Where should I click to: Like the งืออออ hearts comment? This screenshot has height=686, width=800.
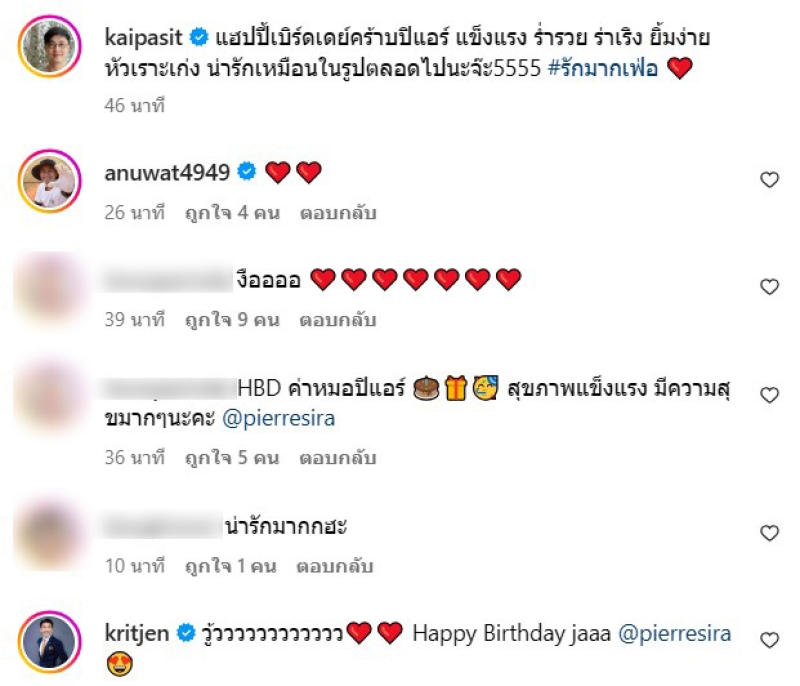click(769, 287)
